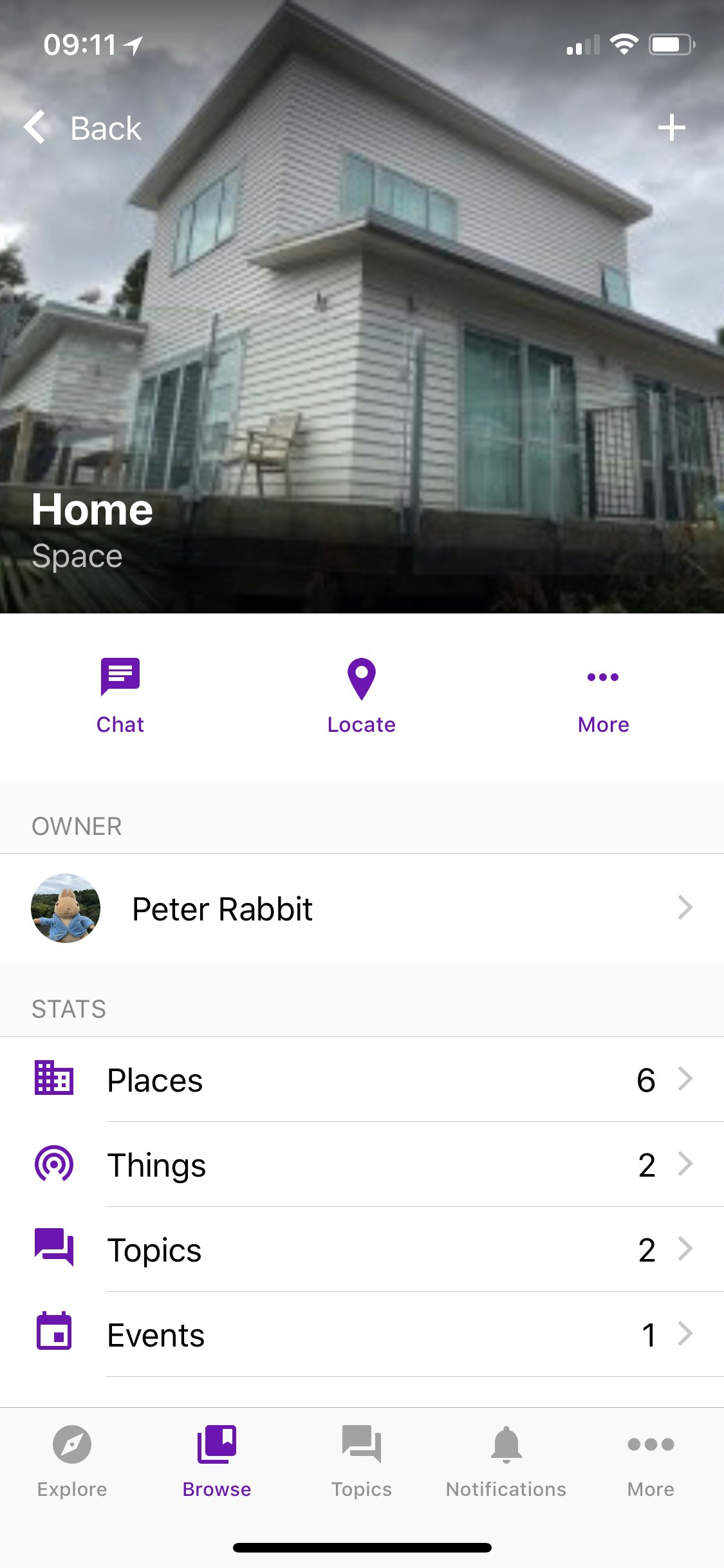Expand the Places list chevron
This screenshot has width=724, height=1568.
pyautogui.click(x=687, y=1080)
